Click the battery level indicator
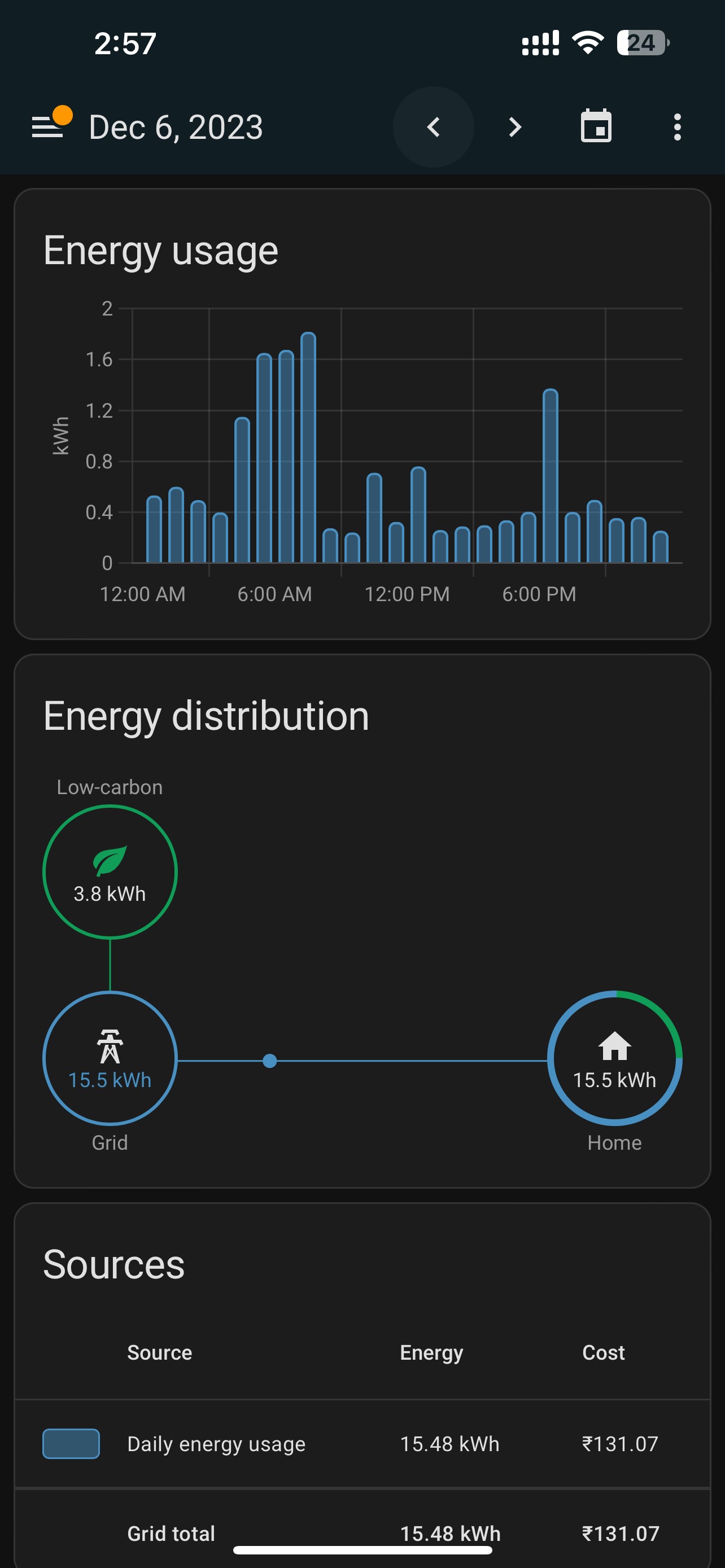The height and width of the screenshot is (1568, 725). pyautogui.click(x=641, y=41)
